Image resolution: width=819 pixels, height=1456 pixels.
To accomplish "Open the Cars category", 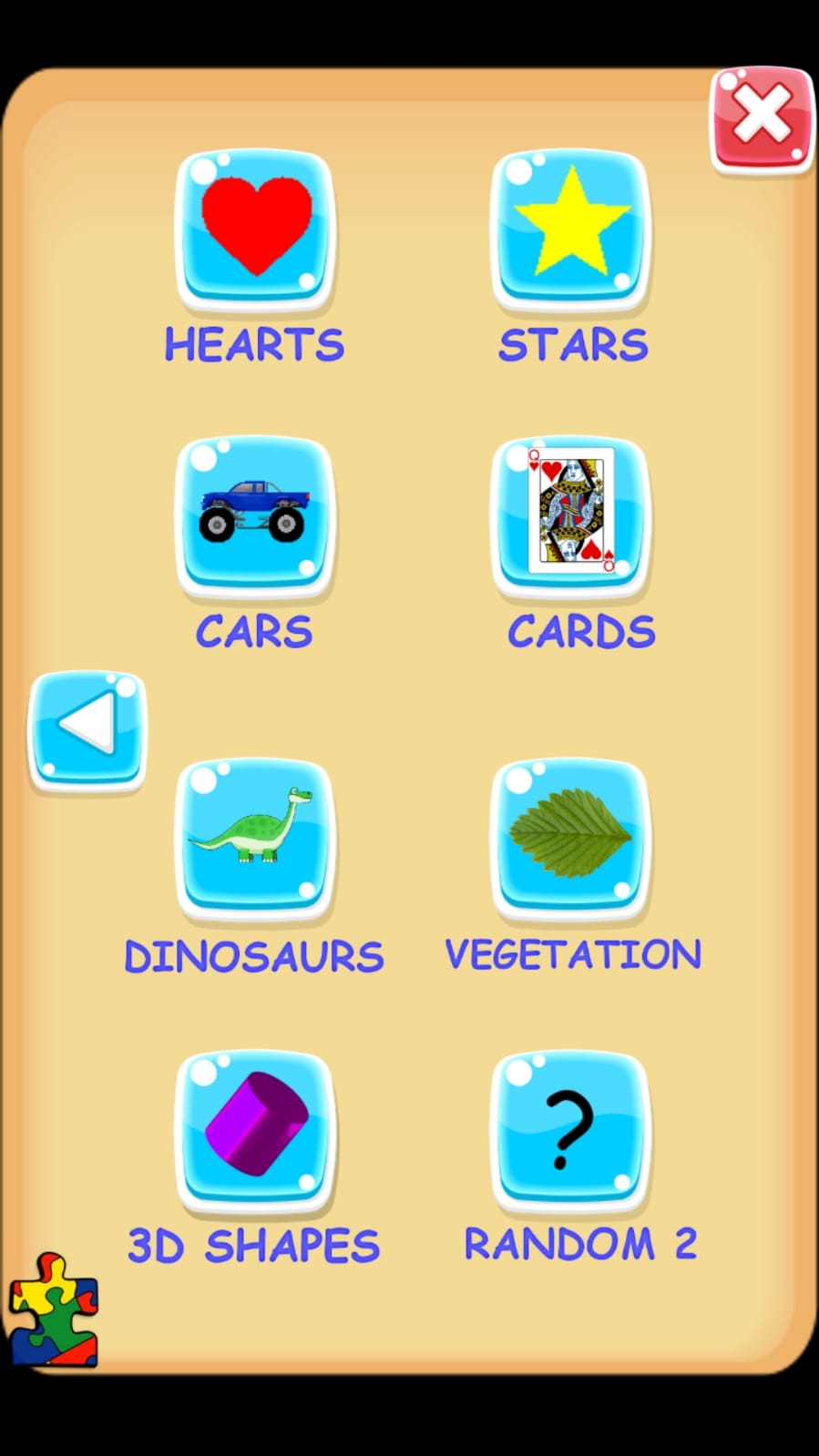I will tap(255, 515).
